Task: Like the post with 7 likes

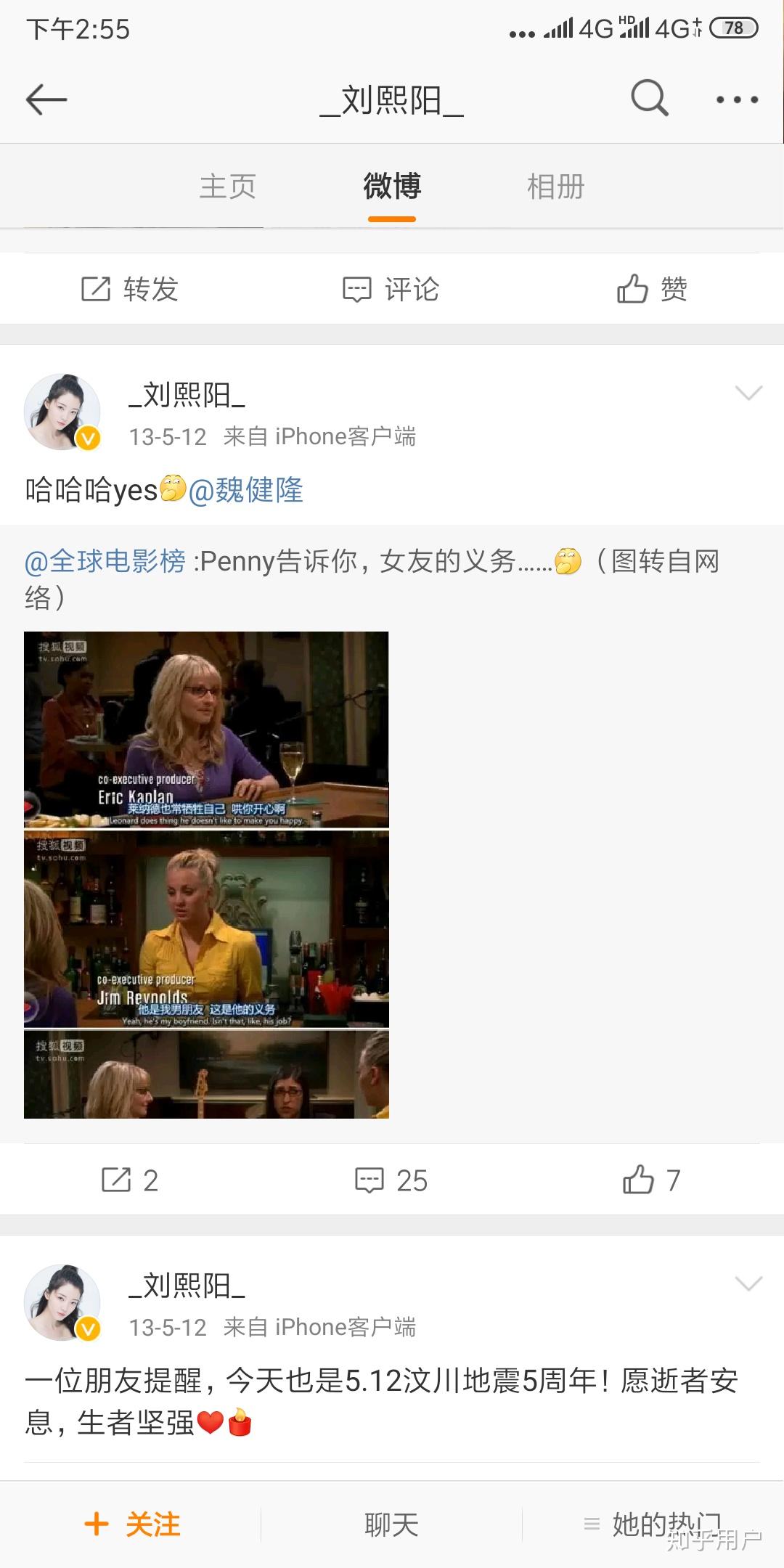Action: click(x=652, y=1180)
